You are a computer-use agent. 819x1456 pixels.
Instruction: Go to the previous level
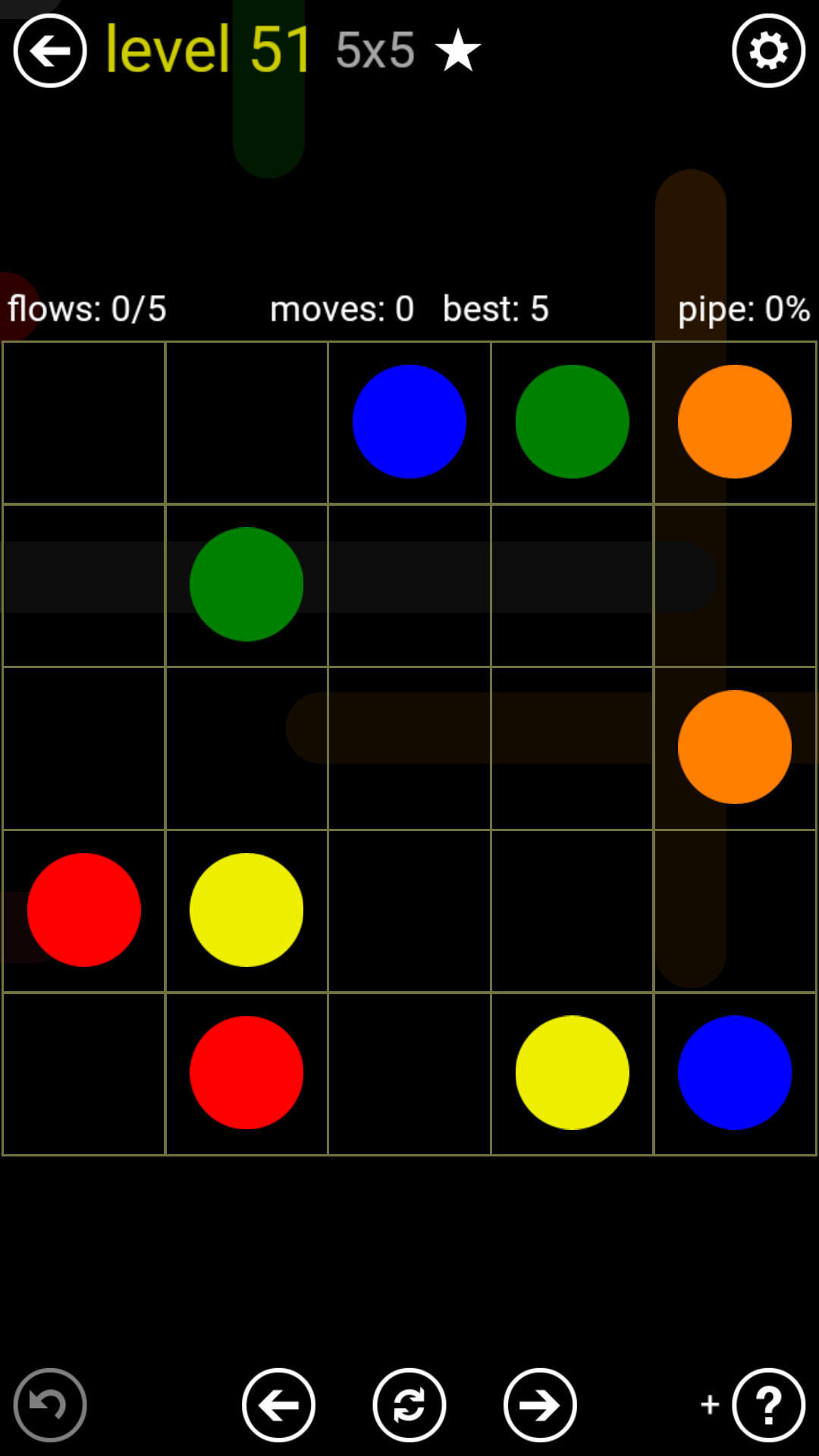coord(278,1405)
